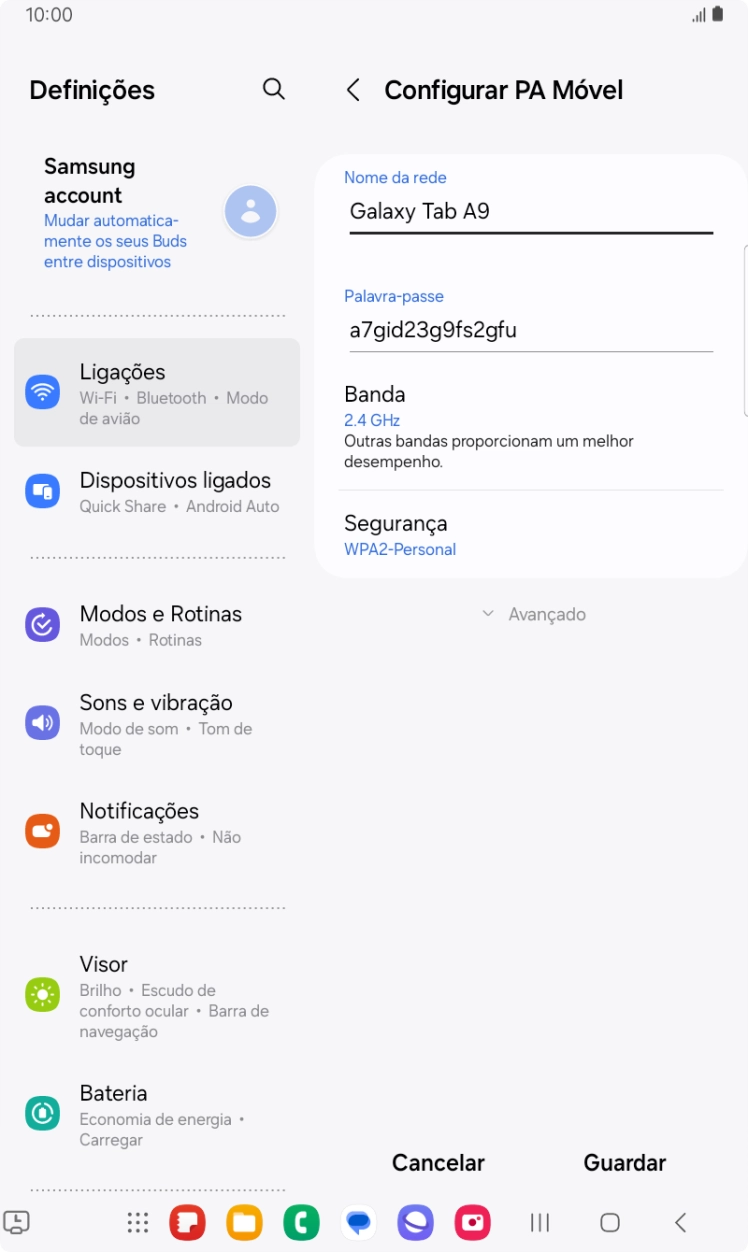
Task: Open the Segurança WPA2-Personal selector
Action: click(530, 534)
